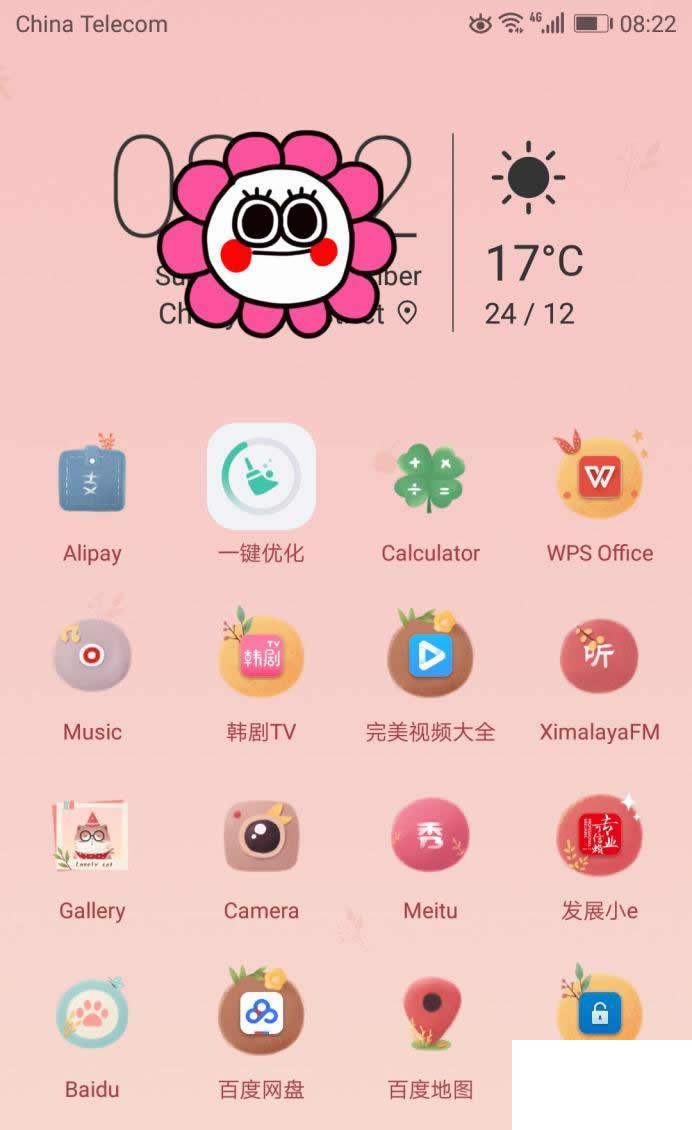Launch the 韩剧TV app
692x1130 pixels.
pos(261,656)
